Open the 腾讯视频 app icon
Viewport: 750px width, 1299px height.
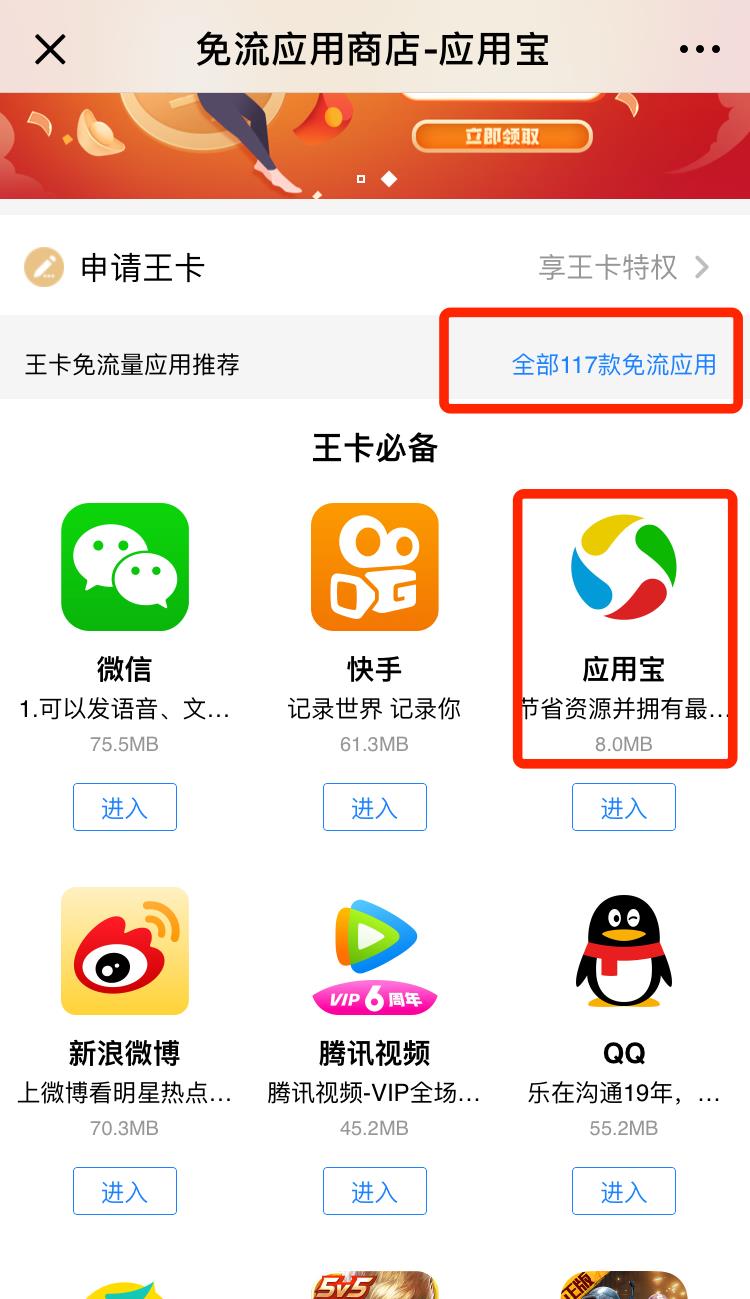(x=374, y=951)
